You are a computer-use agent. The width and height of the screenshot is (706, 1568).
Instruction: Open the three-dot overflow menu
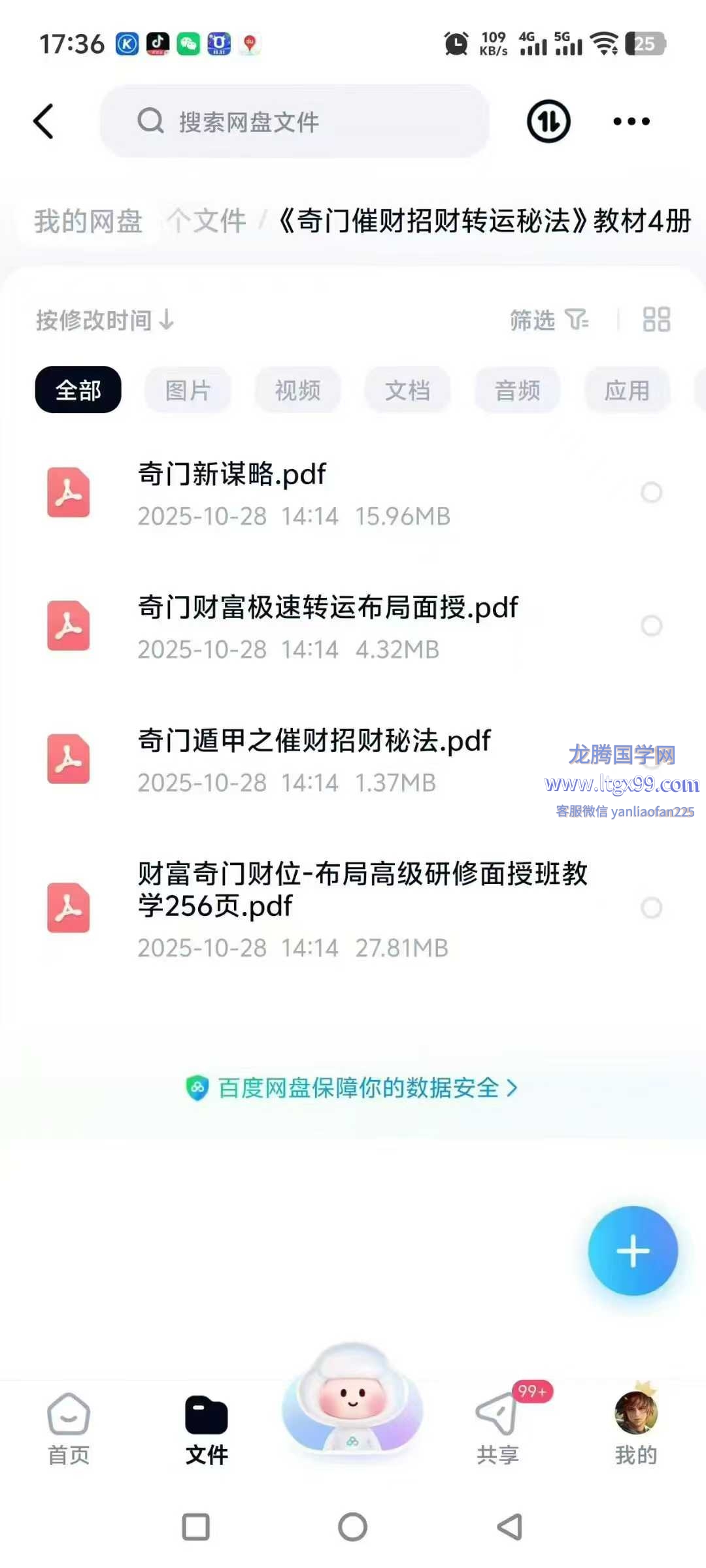click(x=631, y=122)
